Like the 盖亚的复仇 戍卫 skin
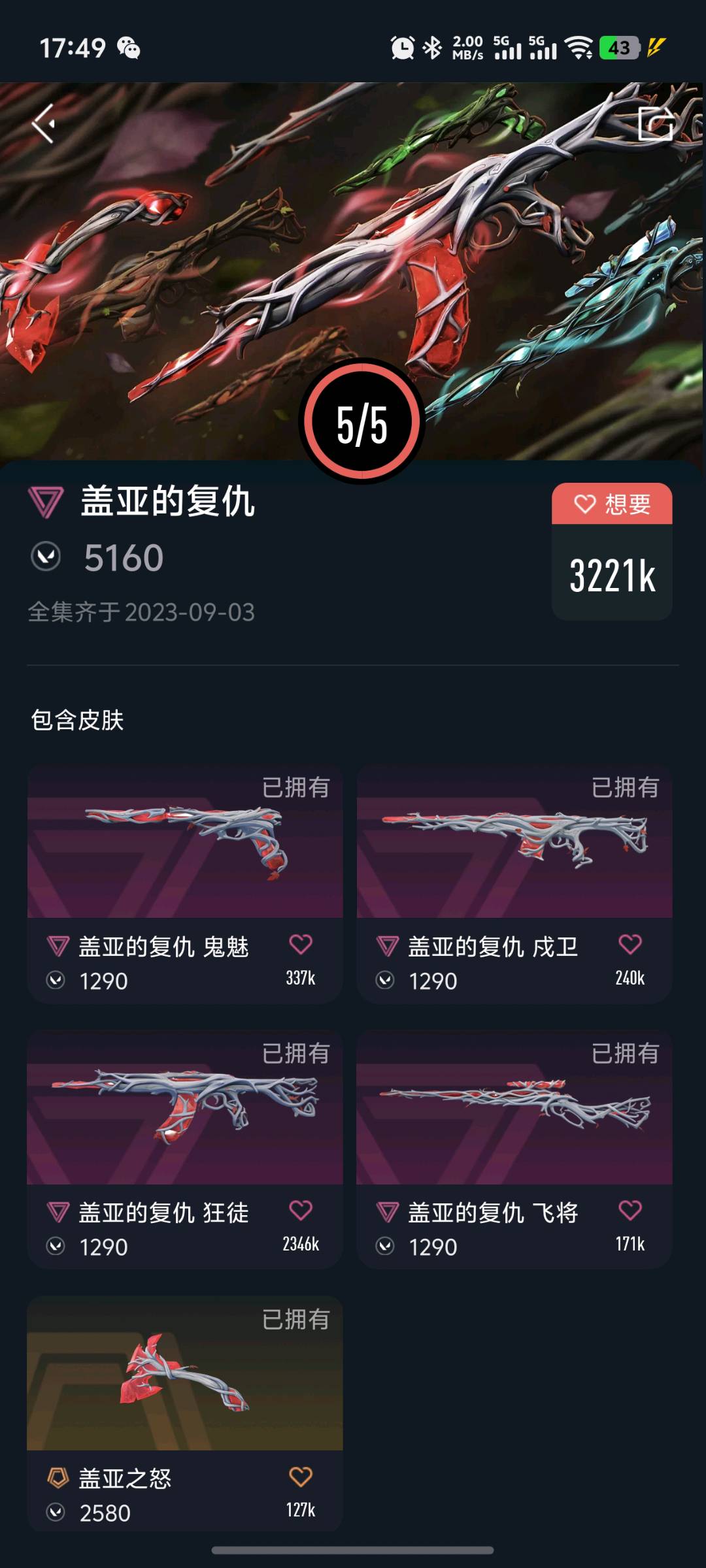 [630, 944]
